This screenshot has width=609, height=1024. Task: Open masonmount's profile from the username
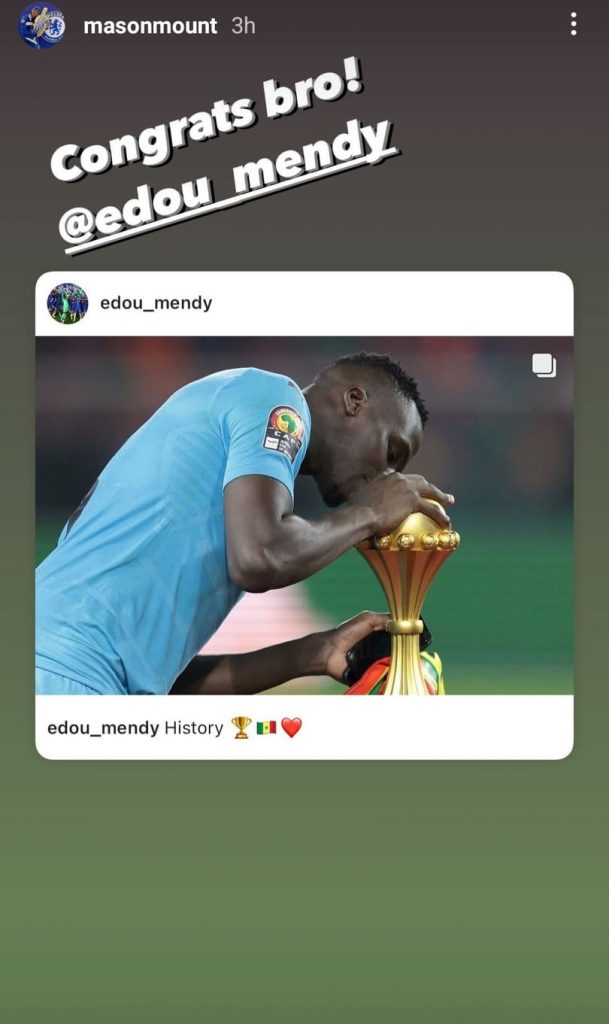coord(150,26)
